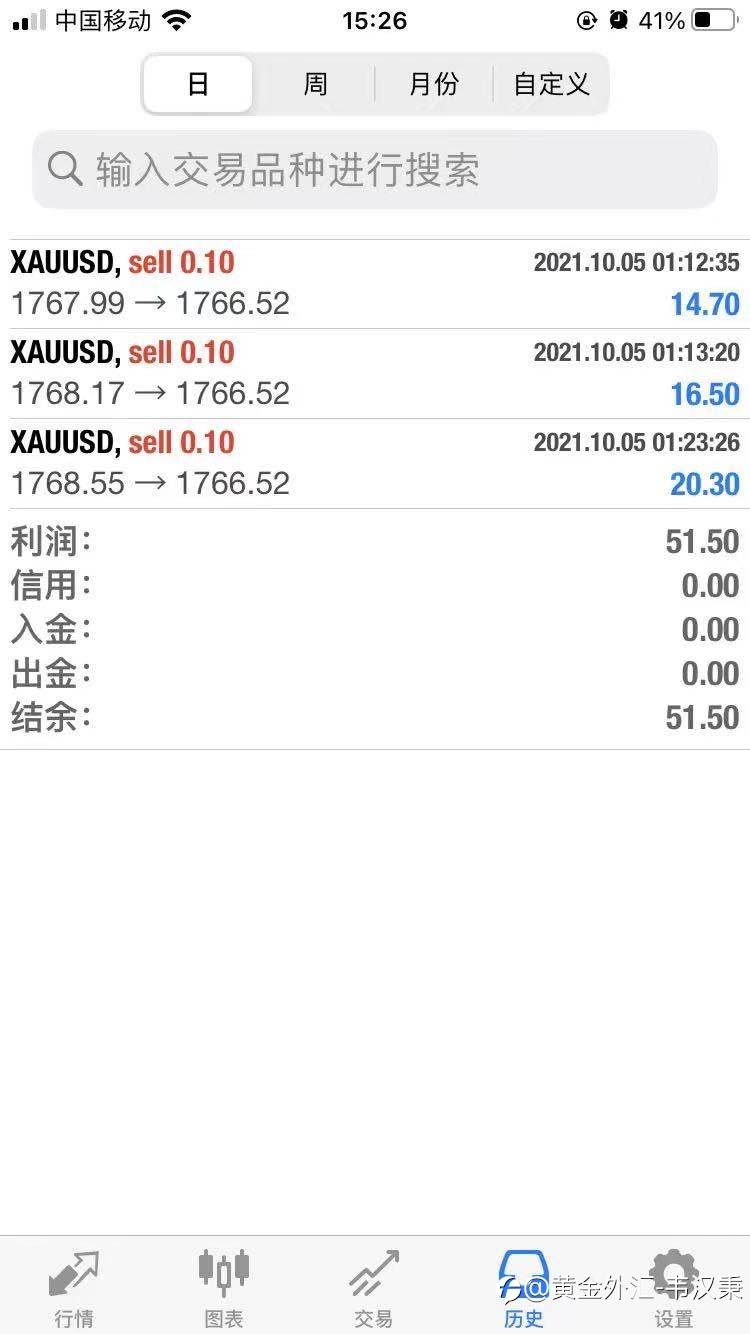Select the 历史 history tab
Screen dimensions: 750x1334
tap(524, 1288)
